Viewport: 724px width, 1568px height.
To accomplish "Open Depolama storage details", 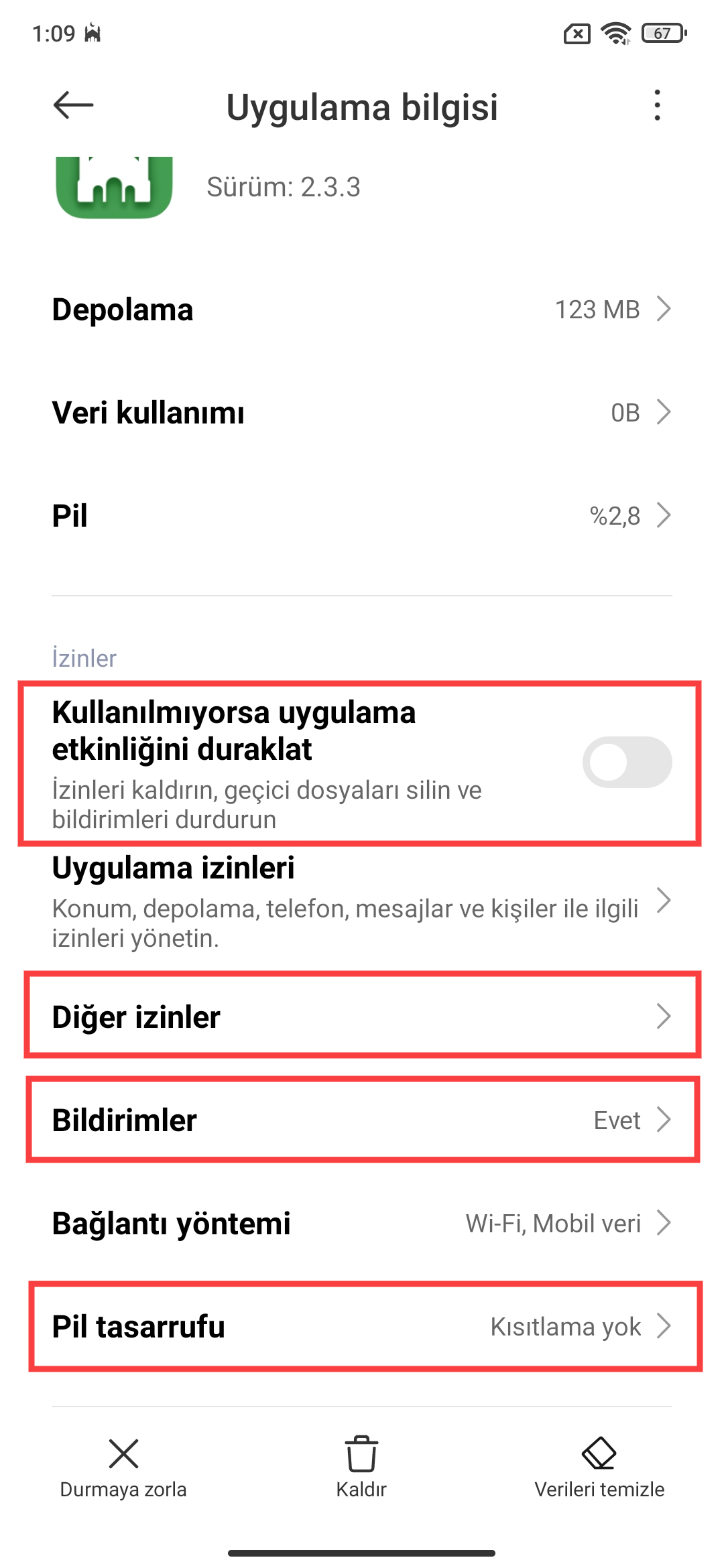I will coord(362,310).
